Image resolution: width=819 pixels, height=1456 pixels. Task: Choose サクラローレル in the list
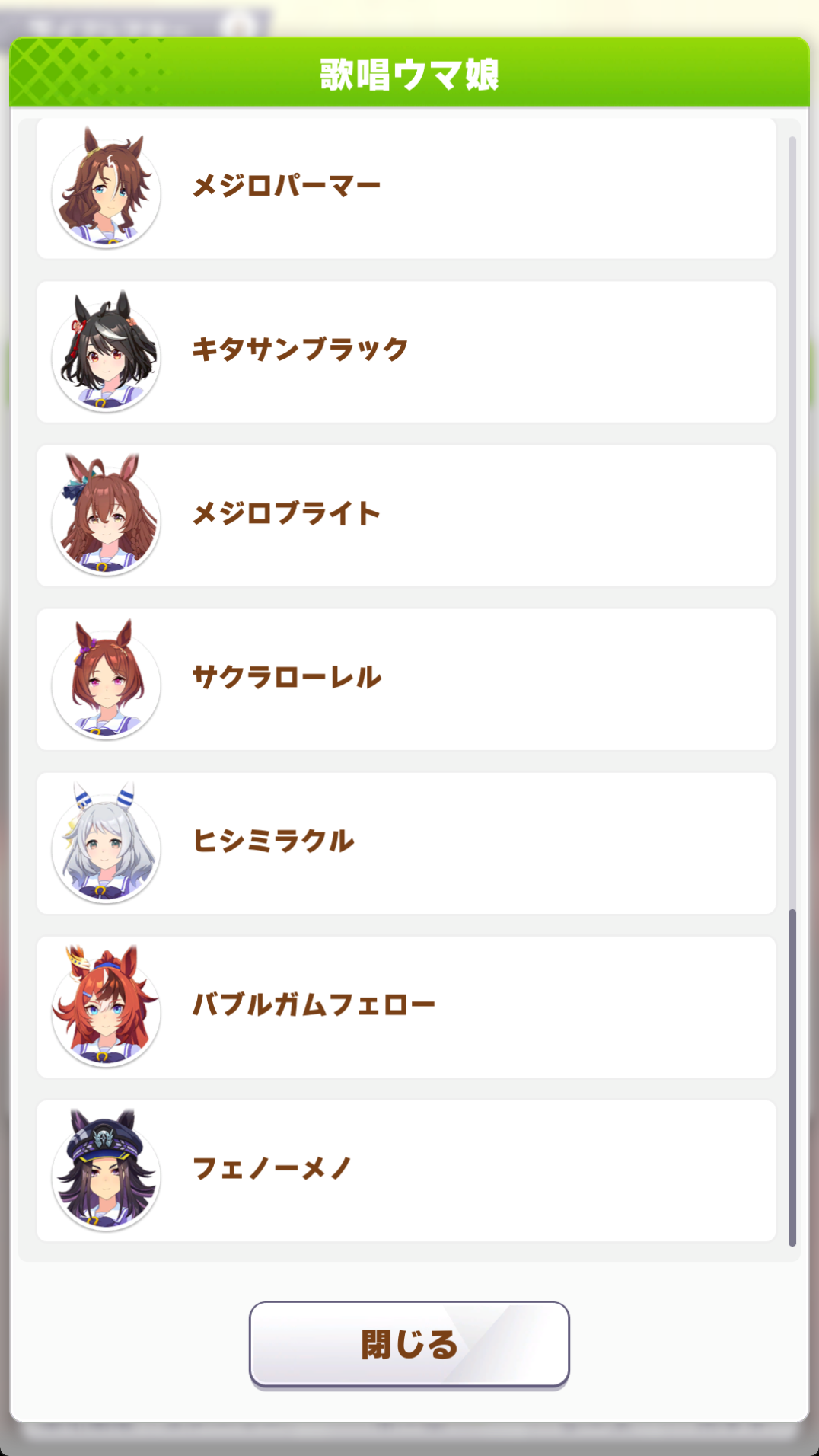pos(406,679)
